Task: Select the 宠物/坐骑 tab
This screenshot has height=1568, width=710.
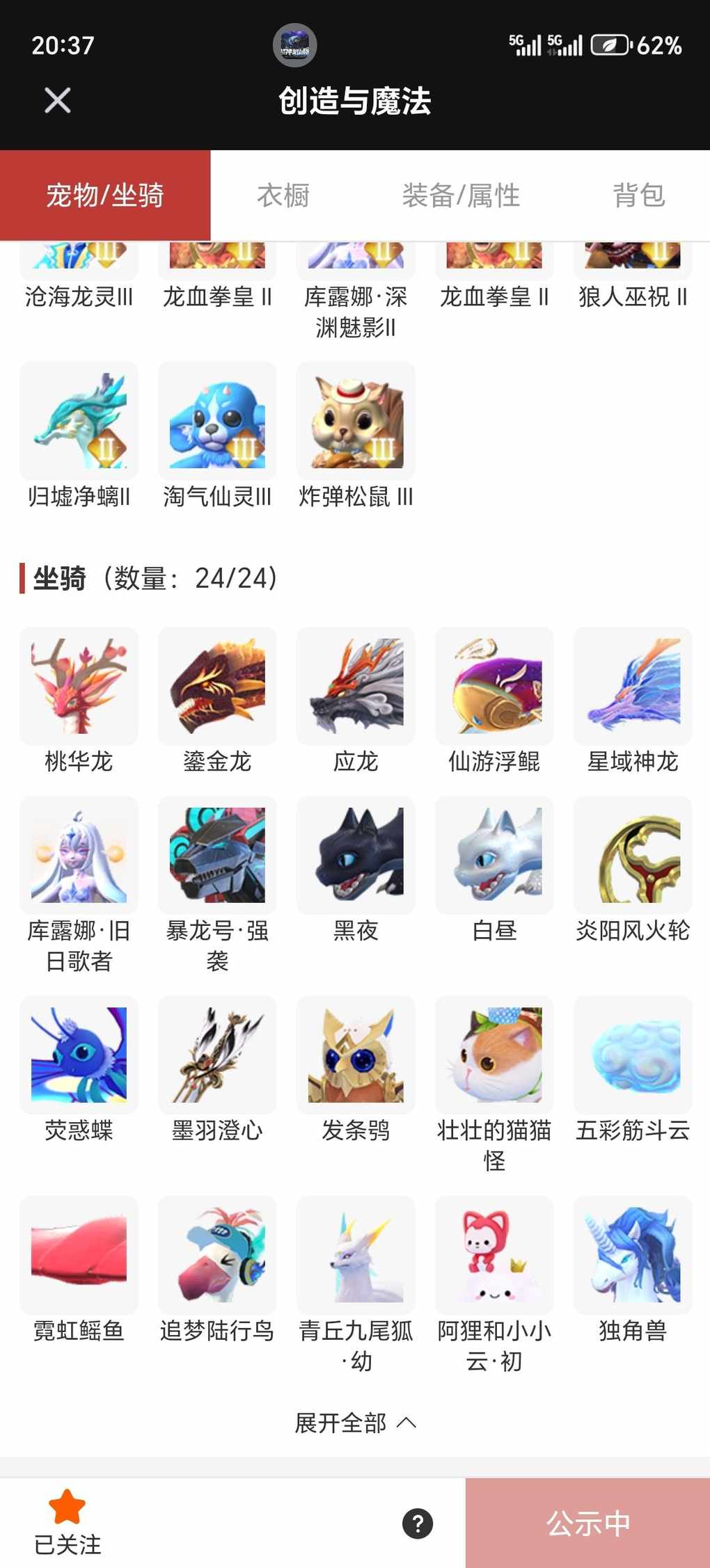Action: [x=105, y=195]
